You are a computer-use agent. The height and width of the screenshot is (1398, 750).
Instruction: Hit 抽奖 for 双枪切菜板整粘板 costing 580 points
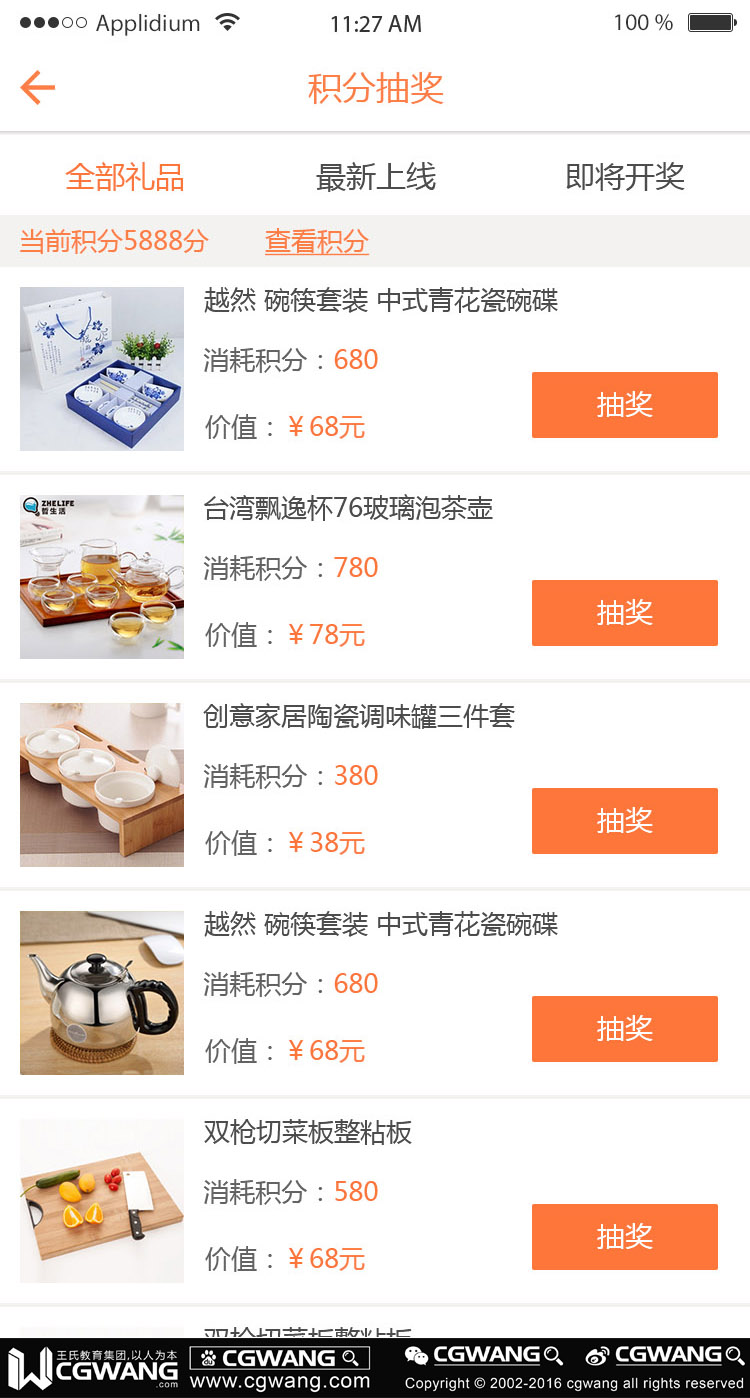(x=624, y=1237)
